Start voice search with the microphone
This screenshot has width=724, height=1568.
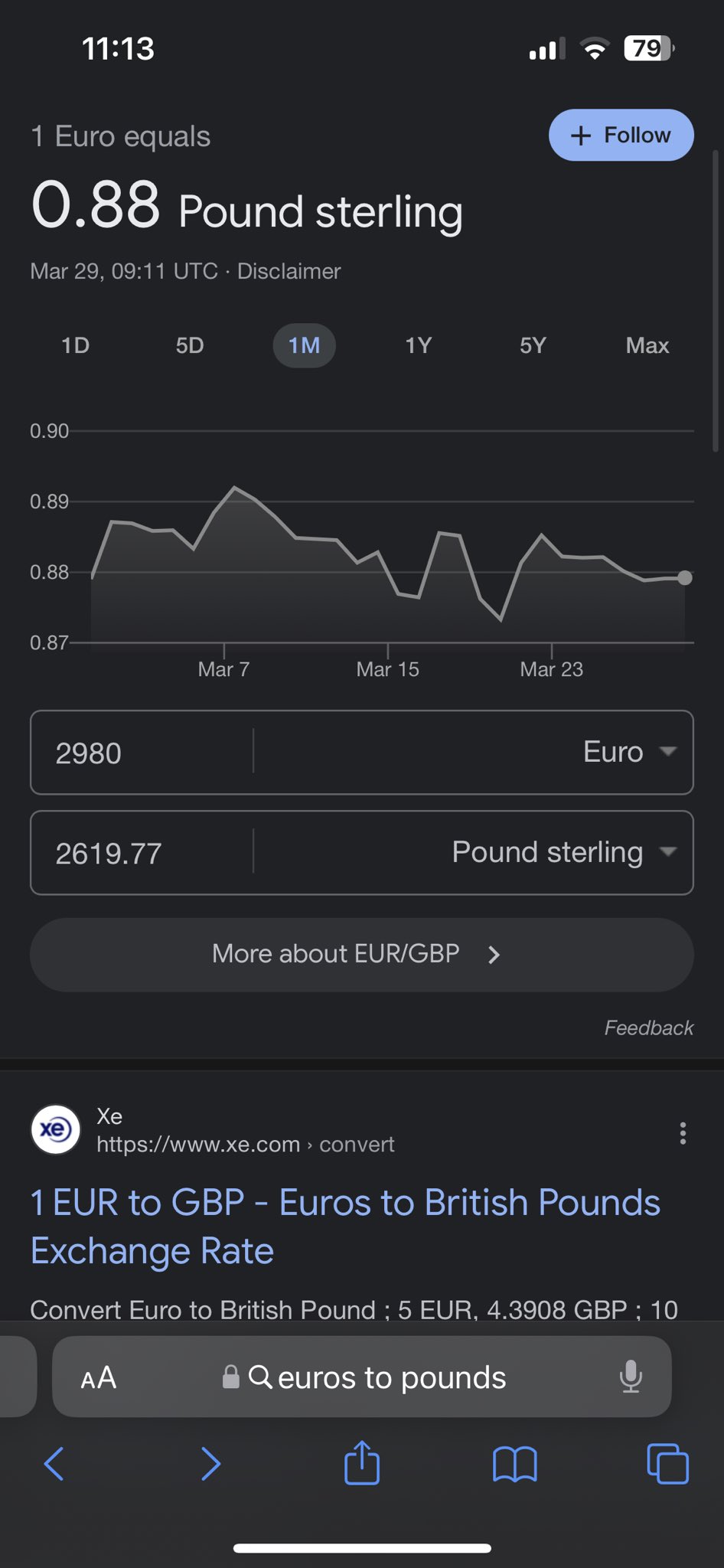click(x=631, y=1377)
